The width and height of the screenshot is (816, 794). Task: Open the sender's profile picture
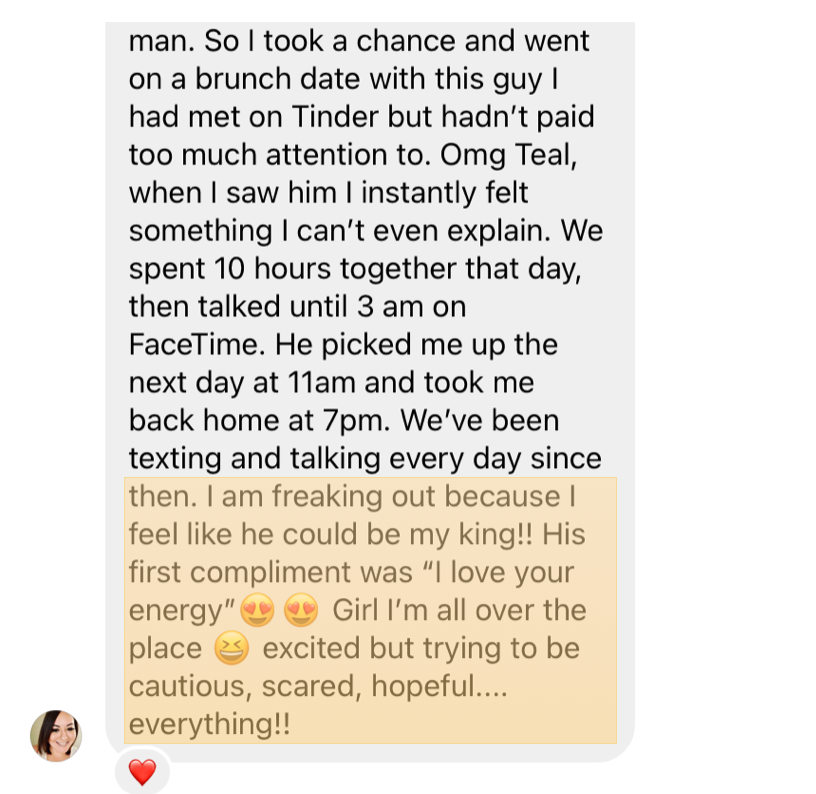56,736
